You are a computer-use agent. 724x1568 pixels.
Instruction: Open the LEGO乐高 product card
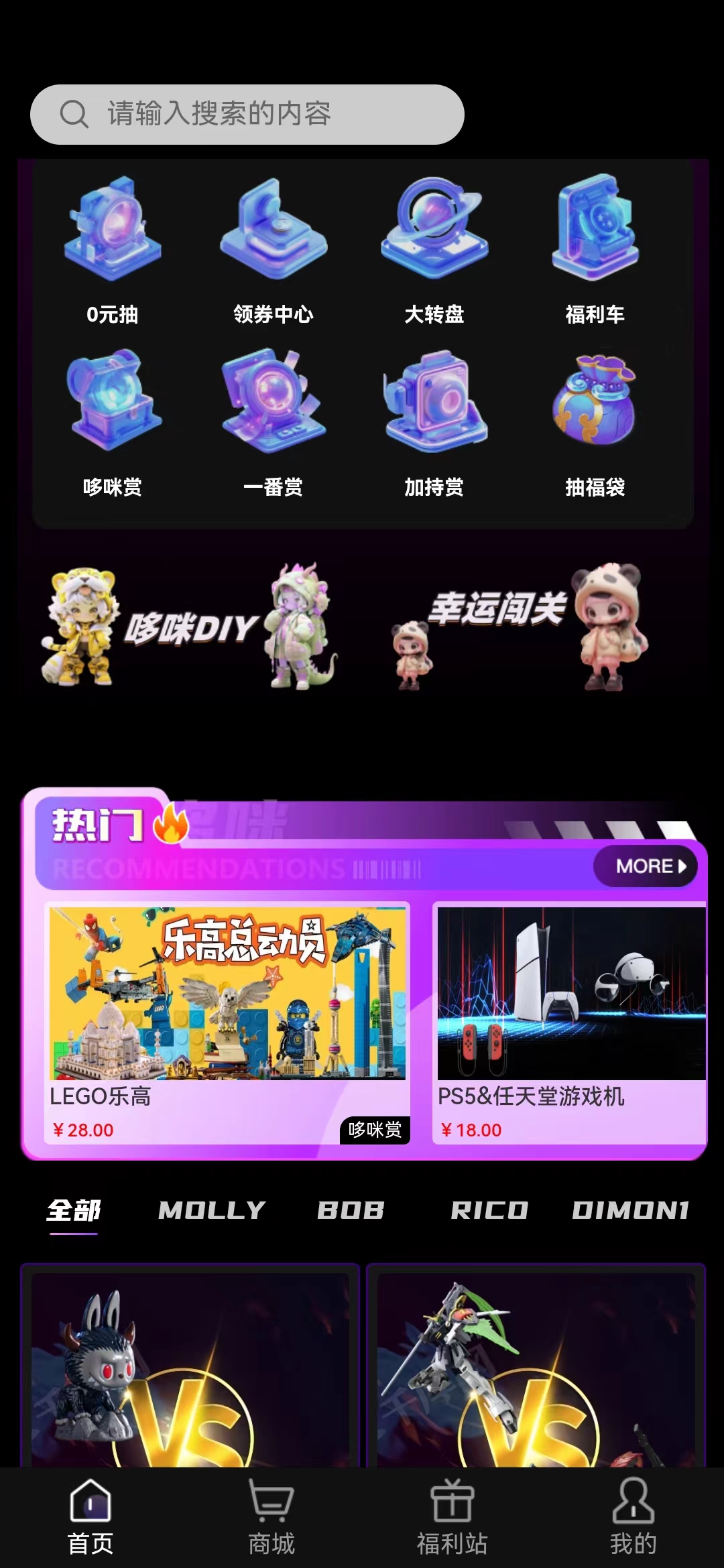coord(227,1023)
